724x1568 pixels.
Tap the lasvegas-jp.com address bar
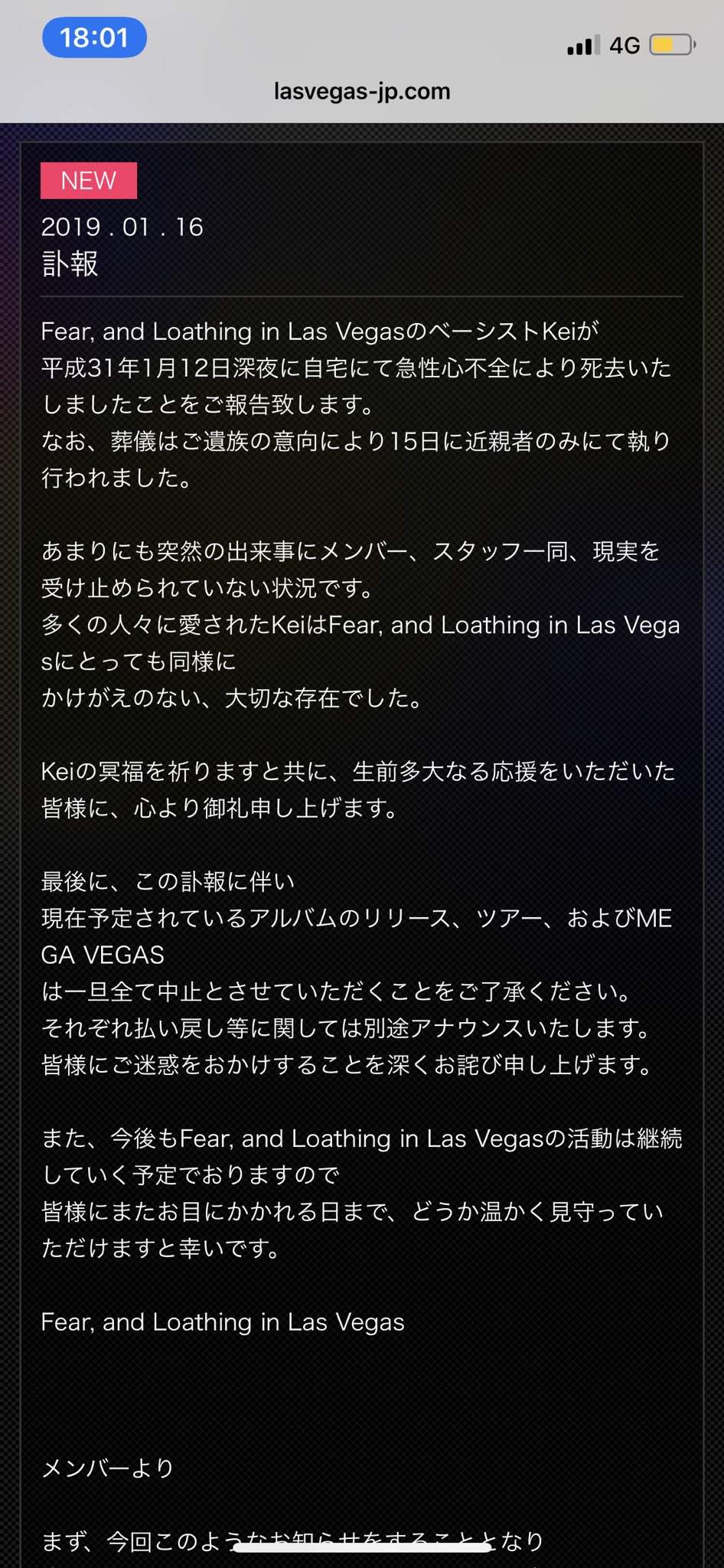tap(362, 92)
